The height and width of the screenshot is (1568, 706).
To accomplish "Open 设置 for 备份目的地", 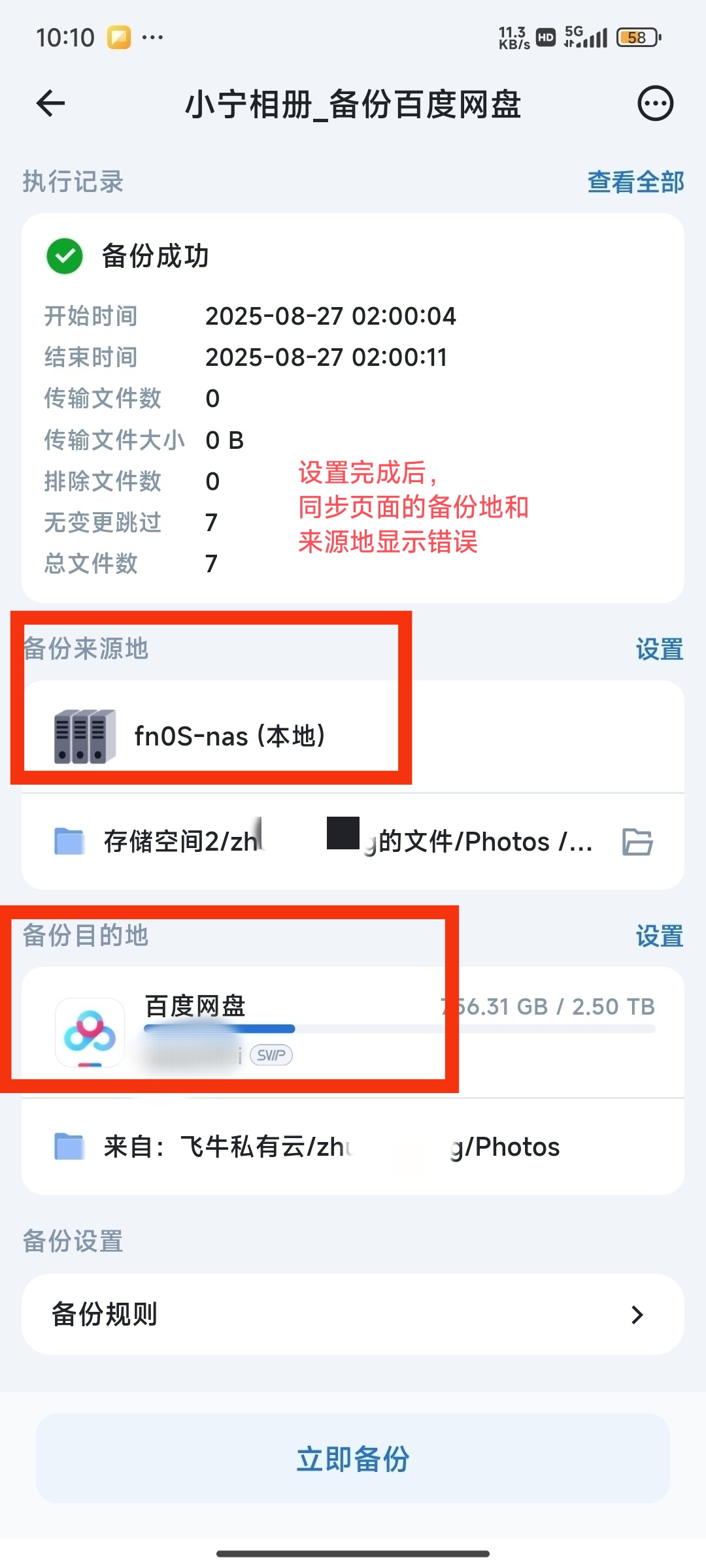I will 659,936.
